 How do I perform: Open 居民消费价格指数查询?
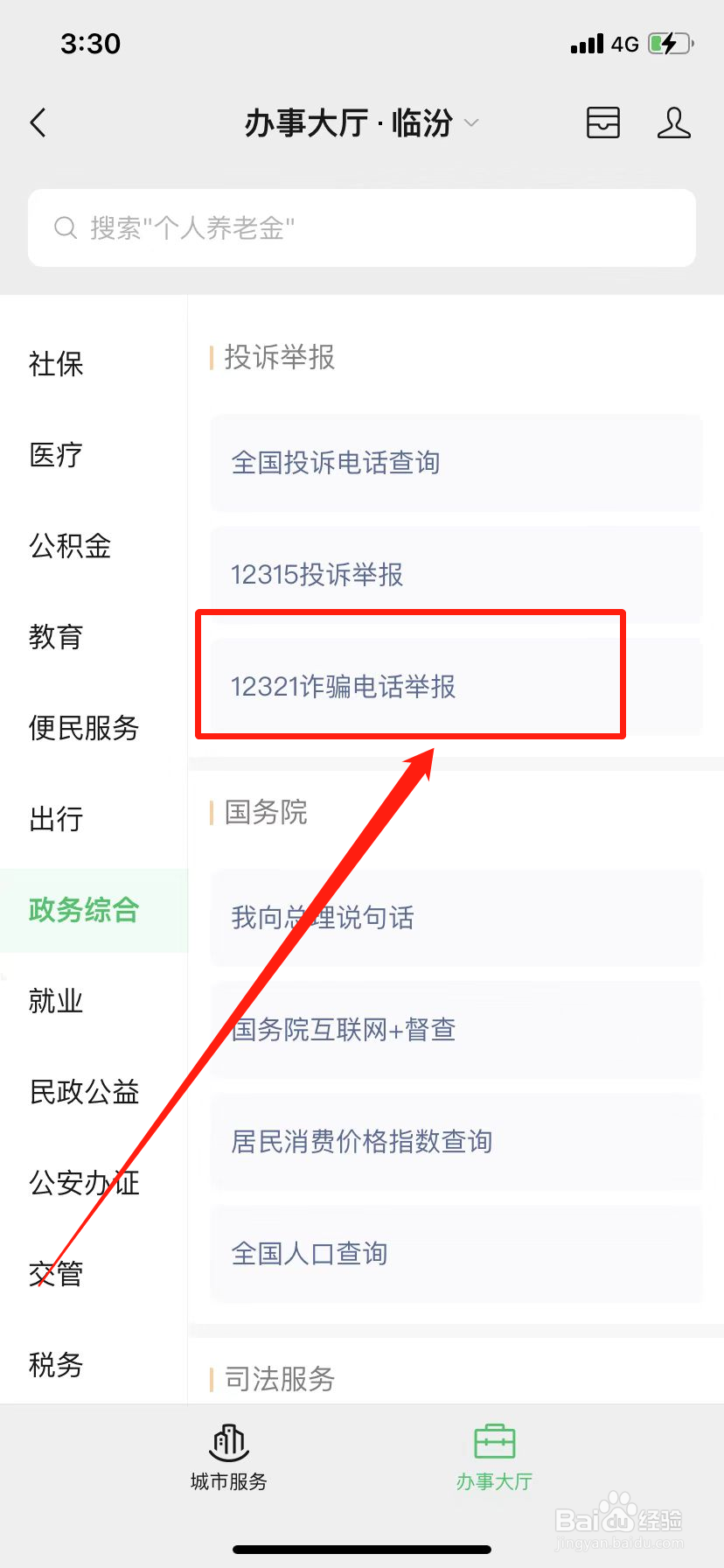[x=362, y=1142]
